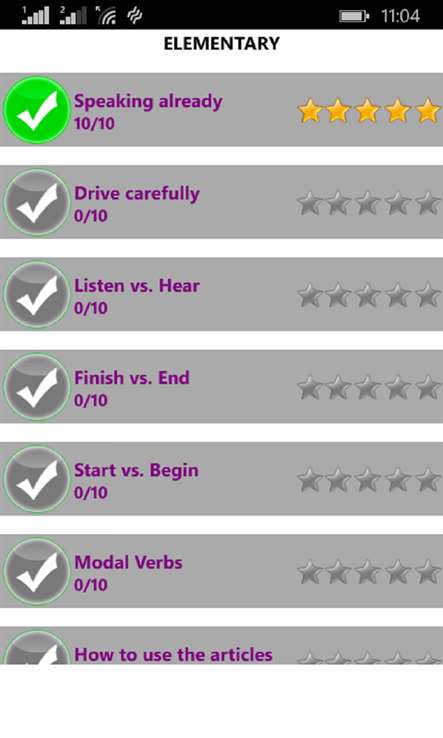Image resolution: width=443 pixels, height=738 pixels.
Task: Choose the Modal Verbs lesson
Action: tap(221, 571)
